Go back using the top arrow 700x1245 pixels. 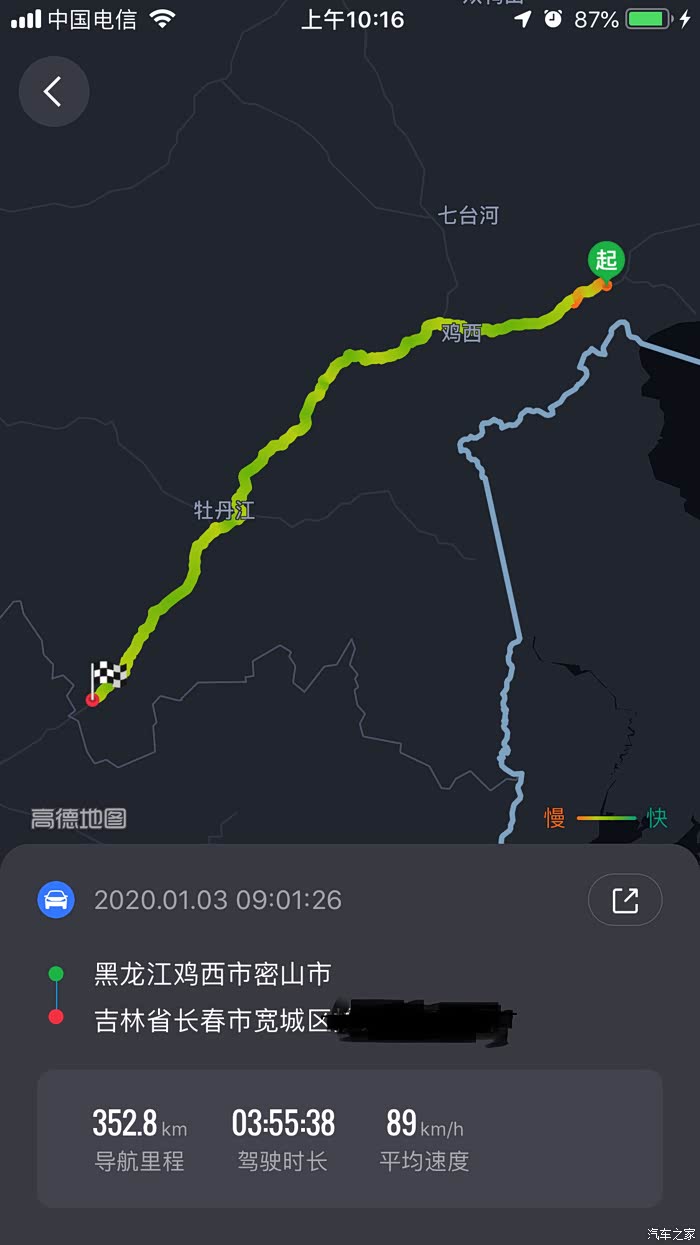(x=54, y=92)
